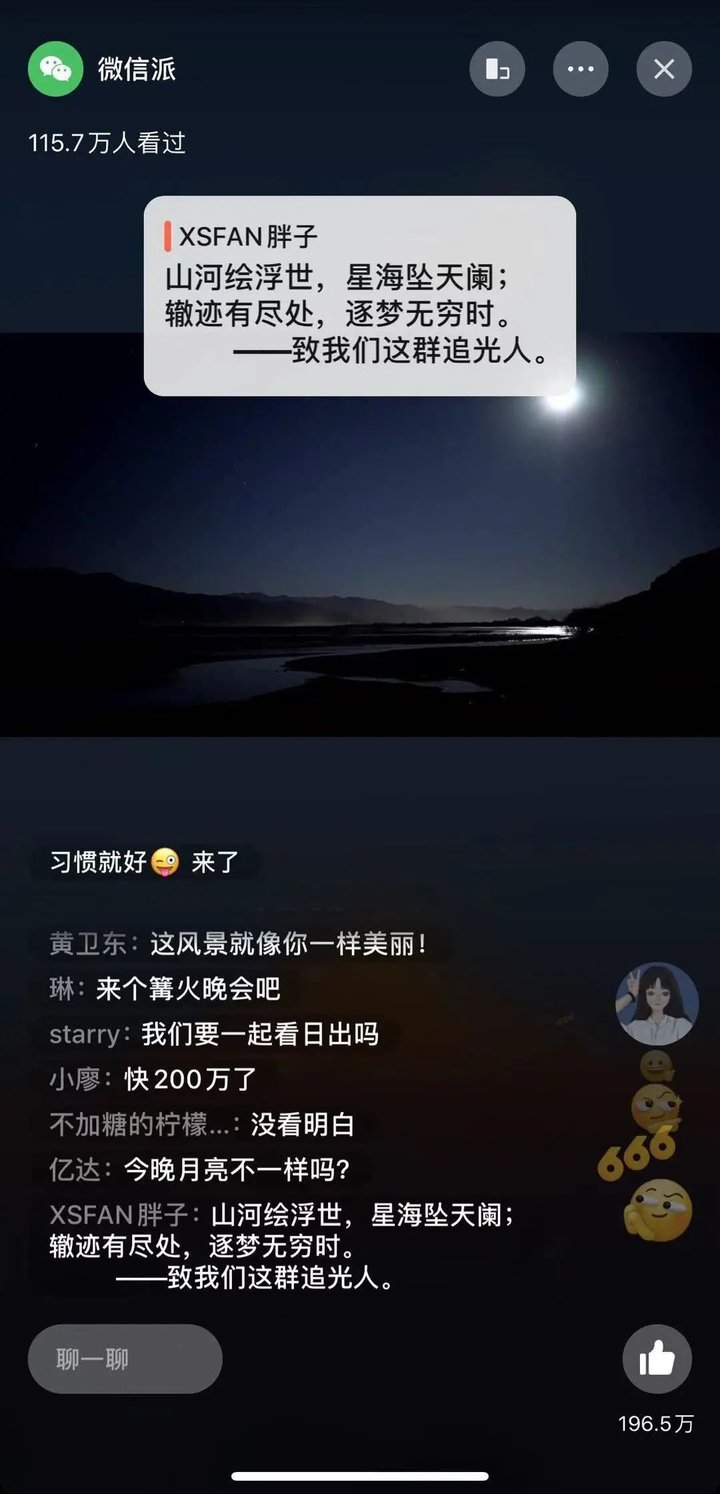The image size is (720, 1494).
Task: Open 黄卫东's comment in chat
Action: [x=240, y=942]
